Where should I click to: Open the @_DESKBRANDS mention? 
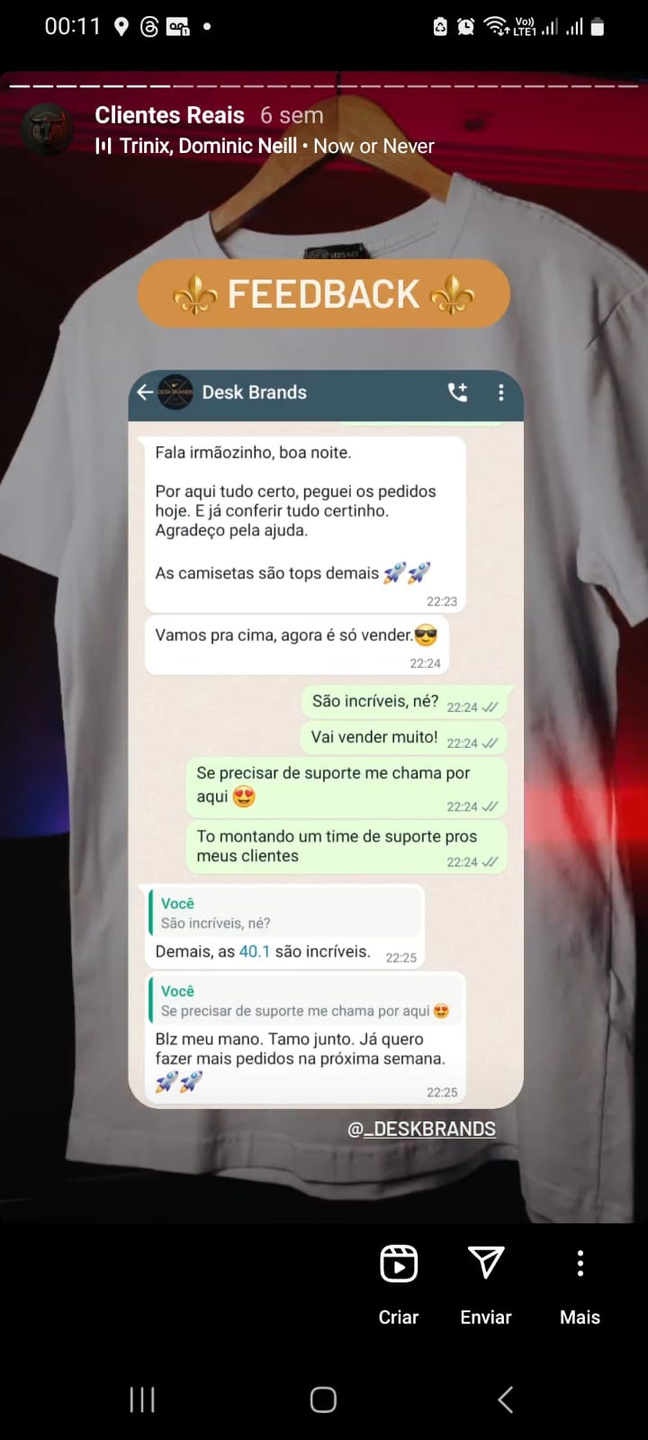click(x=421, y=1128)
